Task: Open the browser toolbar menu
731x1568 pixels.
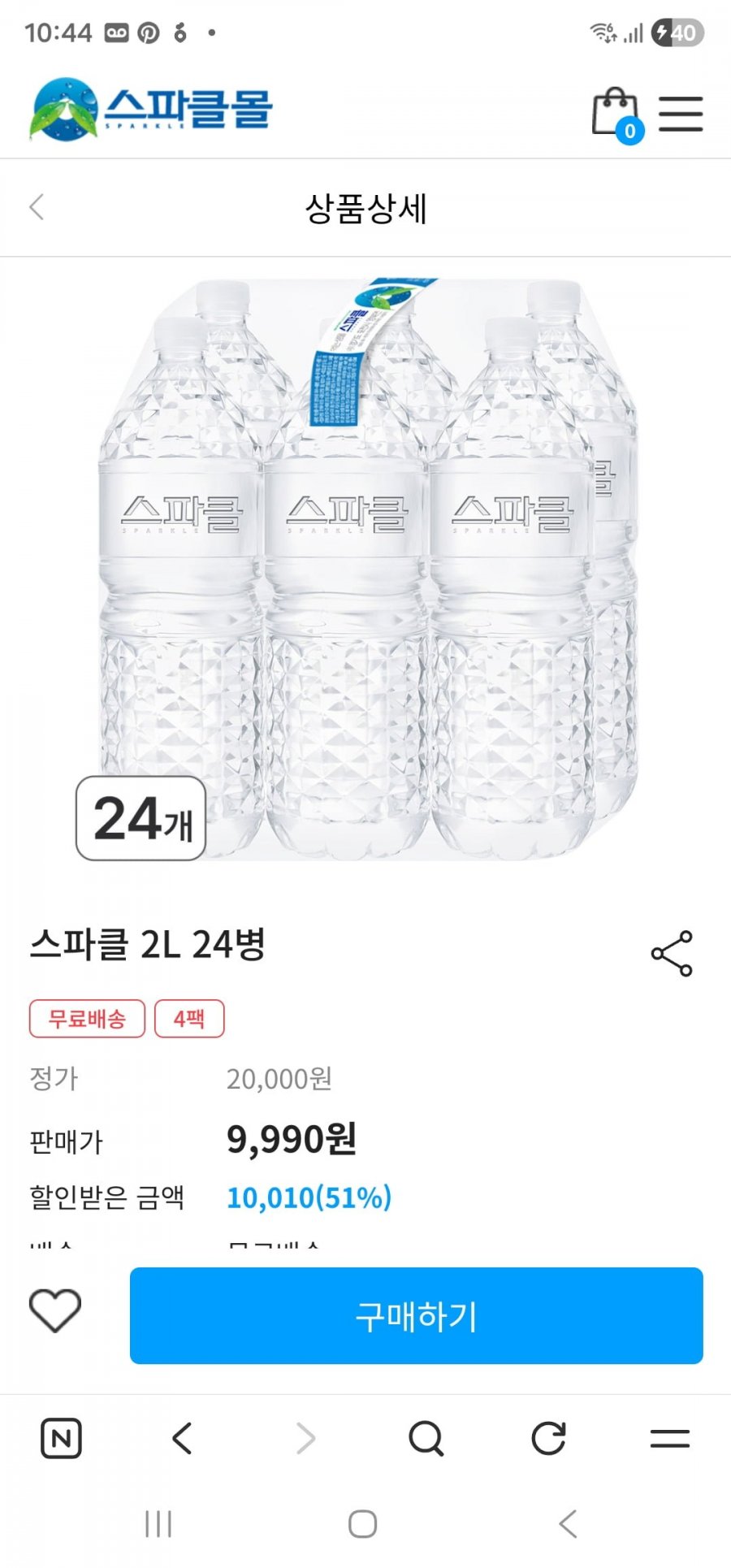Action: click(x=670, y=1438)
